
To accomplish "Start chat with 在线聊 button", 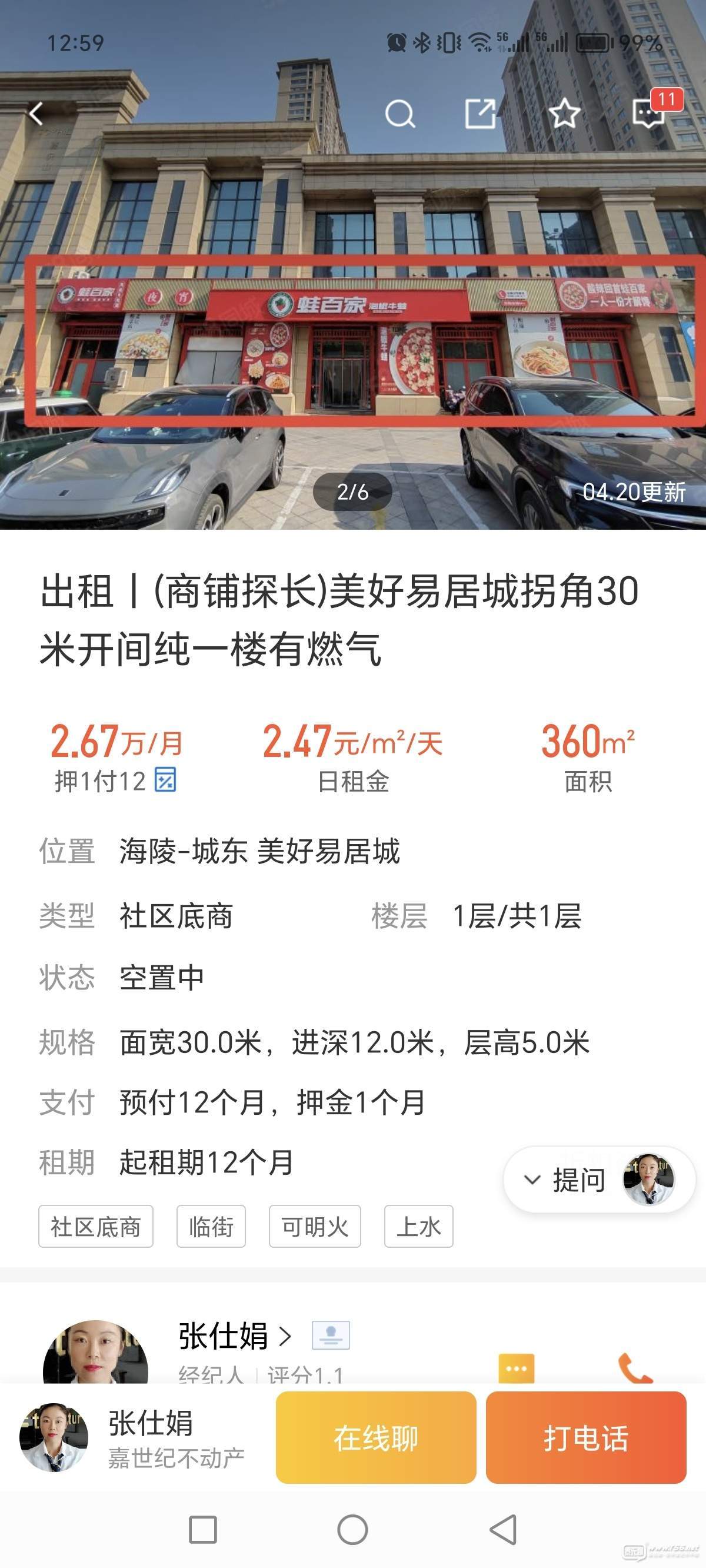I will 375,1438.
